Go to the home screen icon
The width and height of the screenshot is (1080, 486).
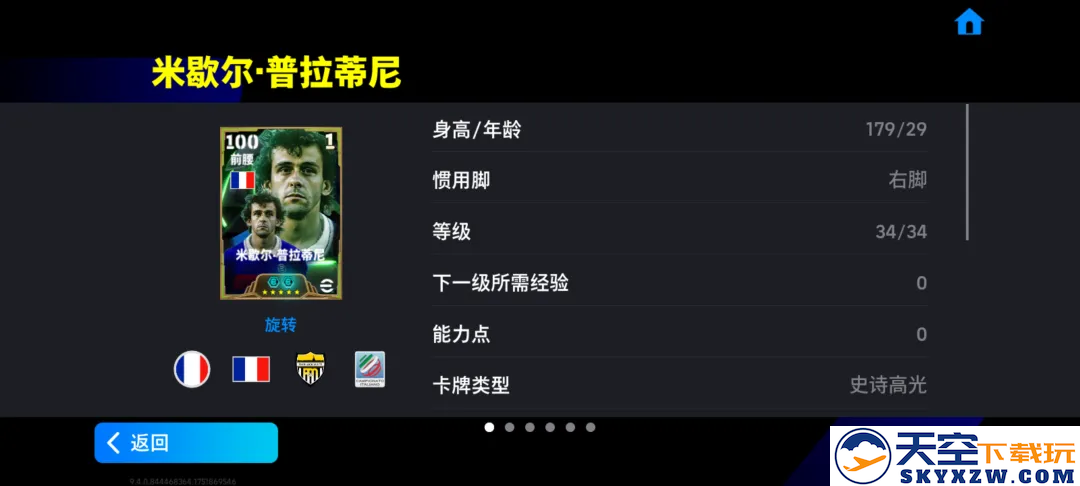[968, 22]
